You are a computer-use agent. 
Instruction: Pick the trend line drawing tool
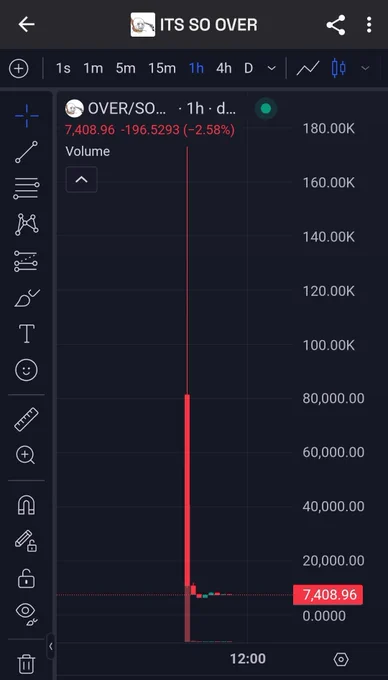point(26,152)
